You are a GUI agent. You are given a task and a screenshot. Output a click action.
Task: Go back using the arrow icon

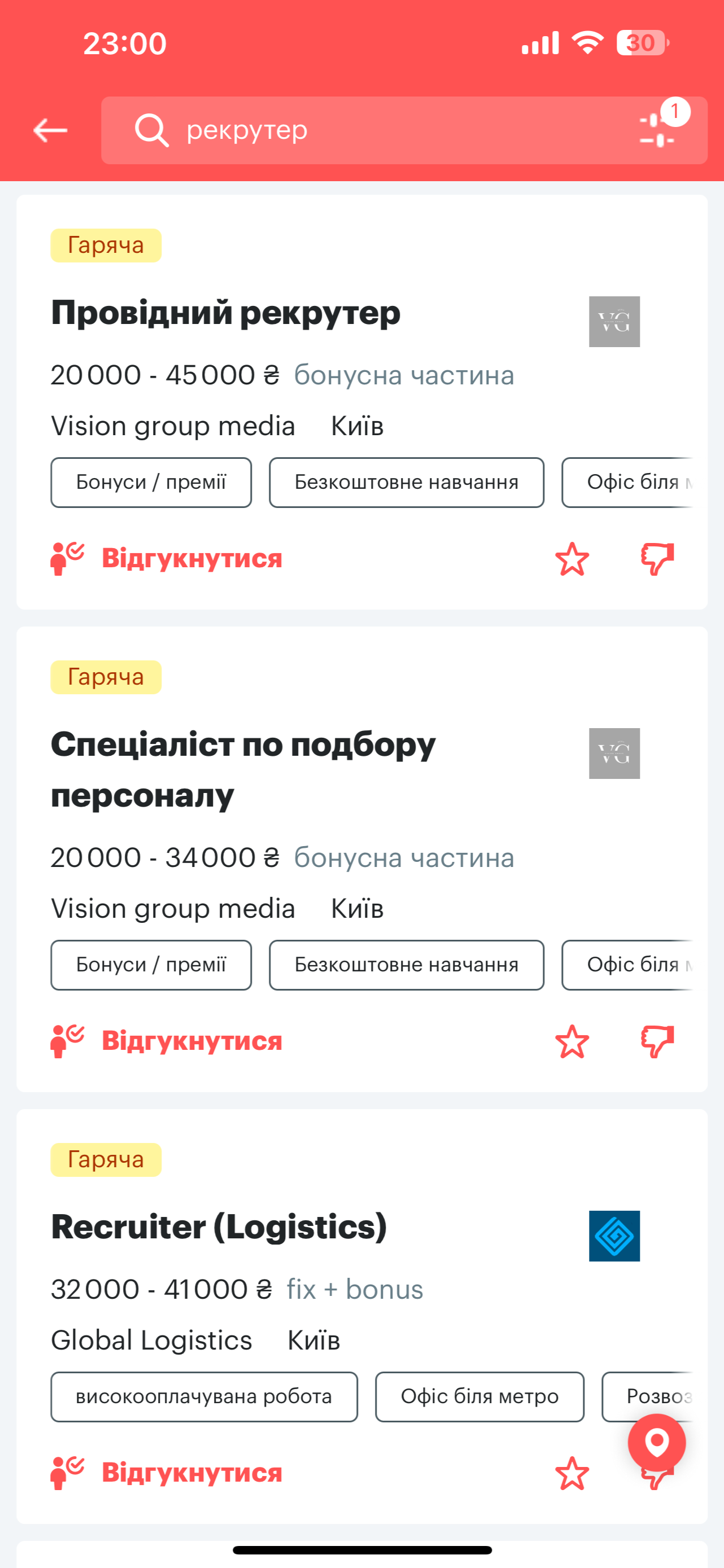(x=50, y=130)
